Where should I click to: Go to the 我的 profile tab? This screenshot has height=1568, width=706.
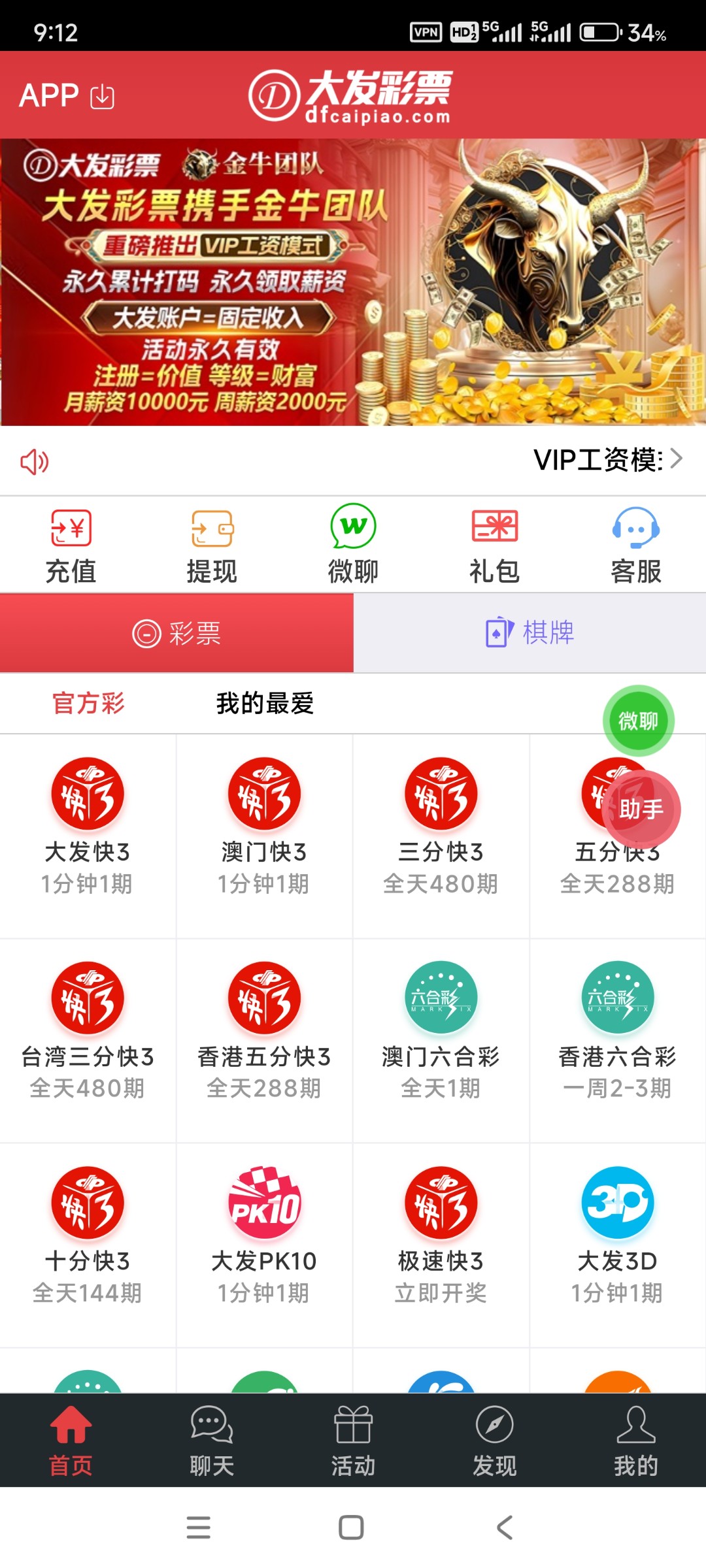tap(635, 1441)
